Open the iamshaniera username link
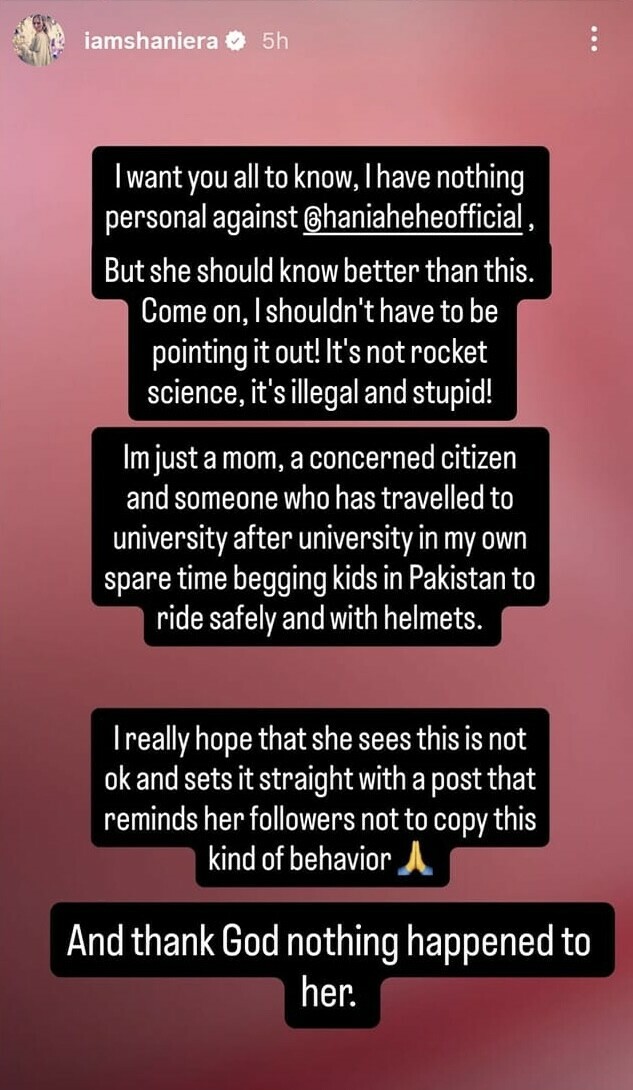The image size is (633, 1090). pyautogui.click(x=150, y=41)
